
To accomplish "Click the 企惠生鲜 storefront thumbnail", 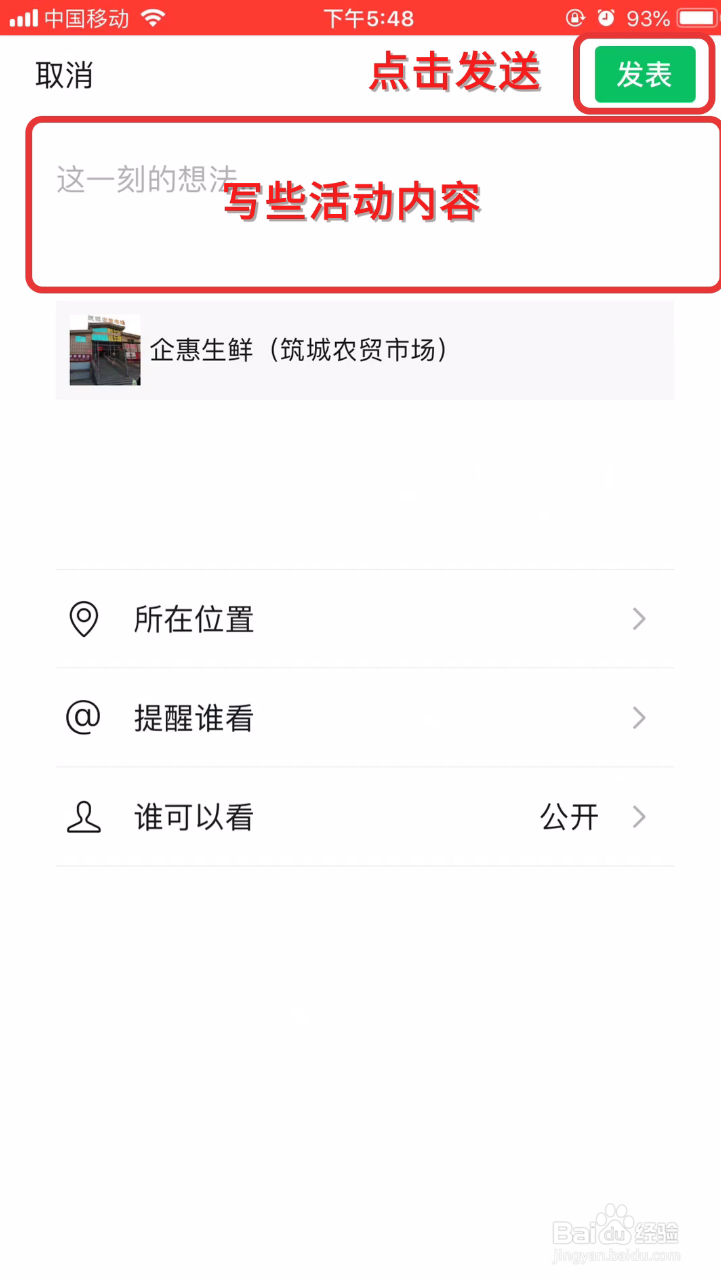I will [x=104, y=349].
